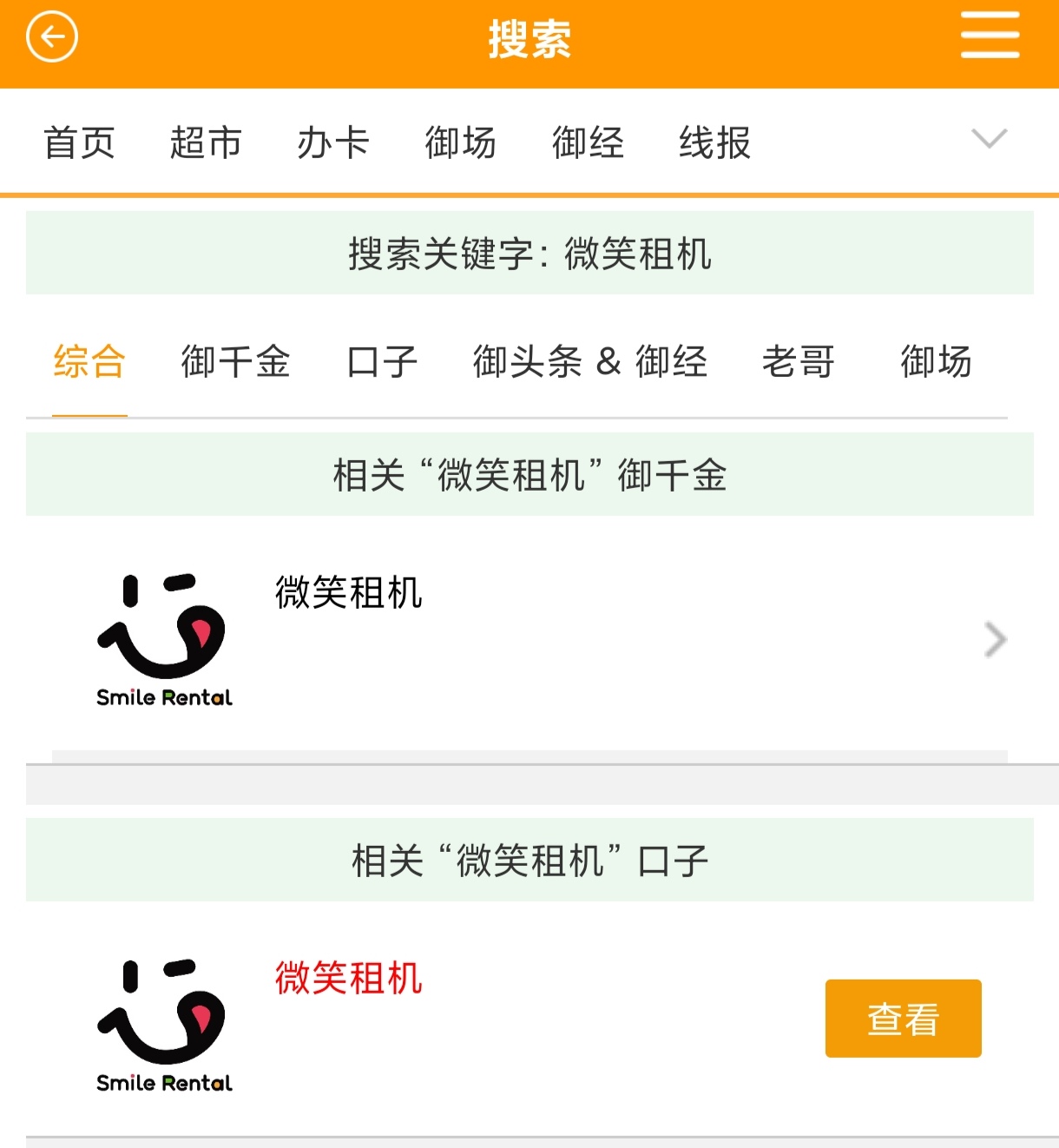
Task: Switch to 办卡 navigation item
Action: pos(333,142)
